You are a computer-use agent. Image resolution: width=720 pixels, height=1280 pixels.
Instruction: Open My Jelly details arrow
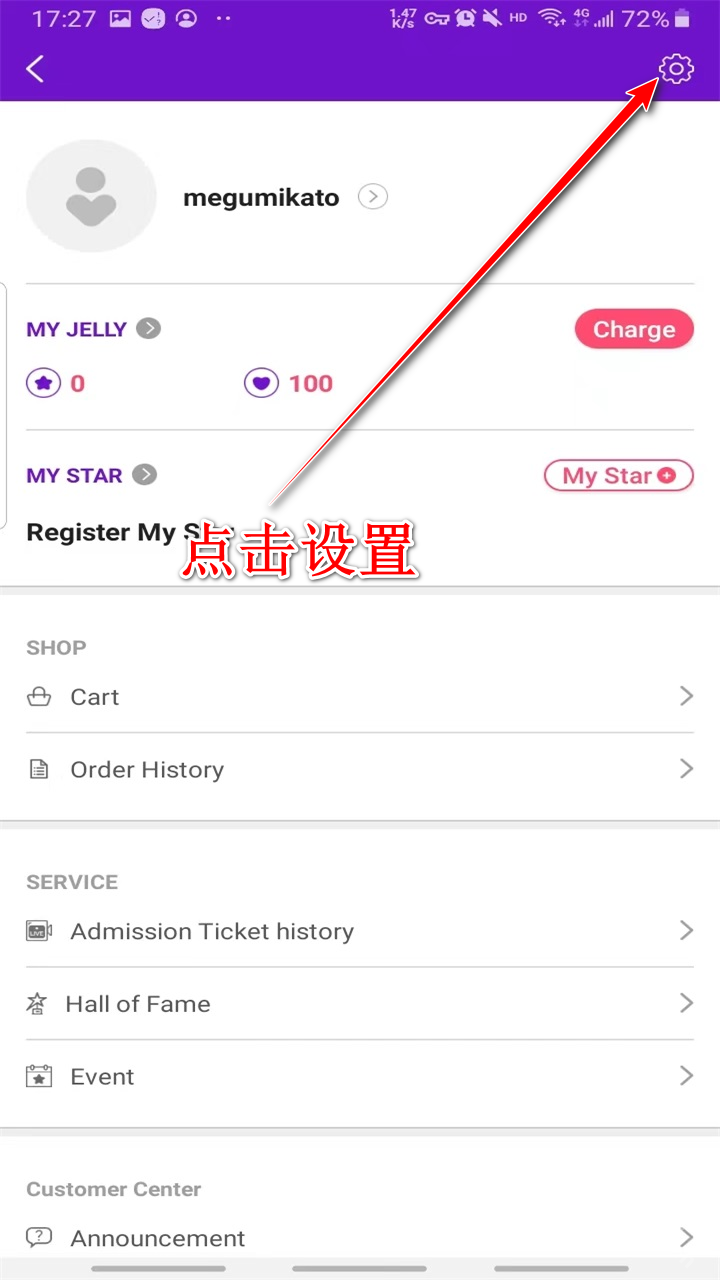click(149, 328)
